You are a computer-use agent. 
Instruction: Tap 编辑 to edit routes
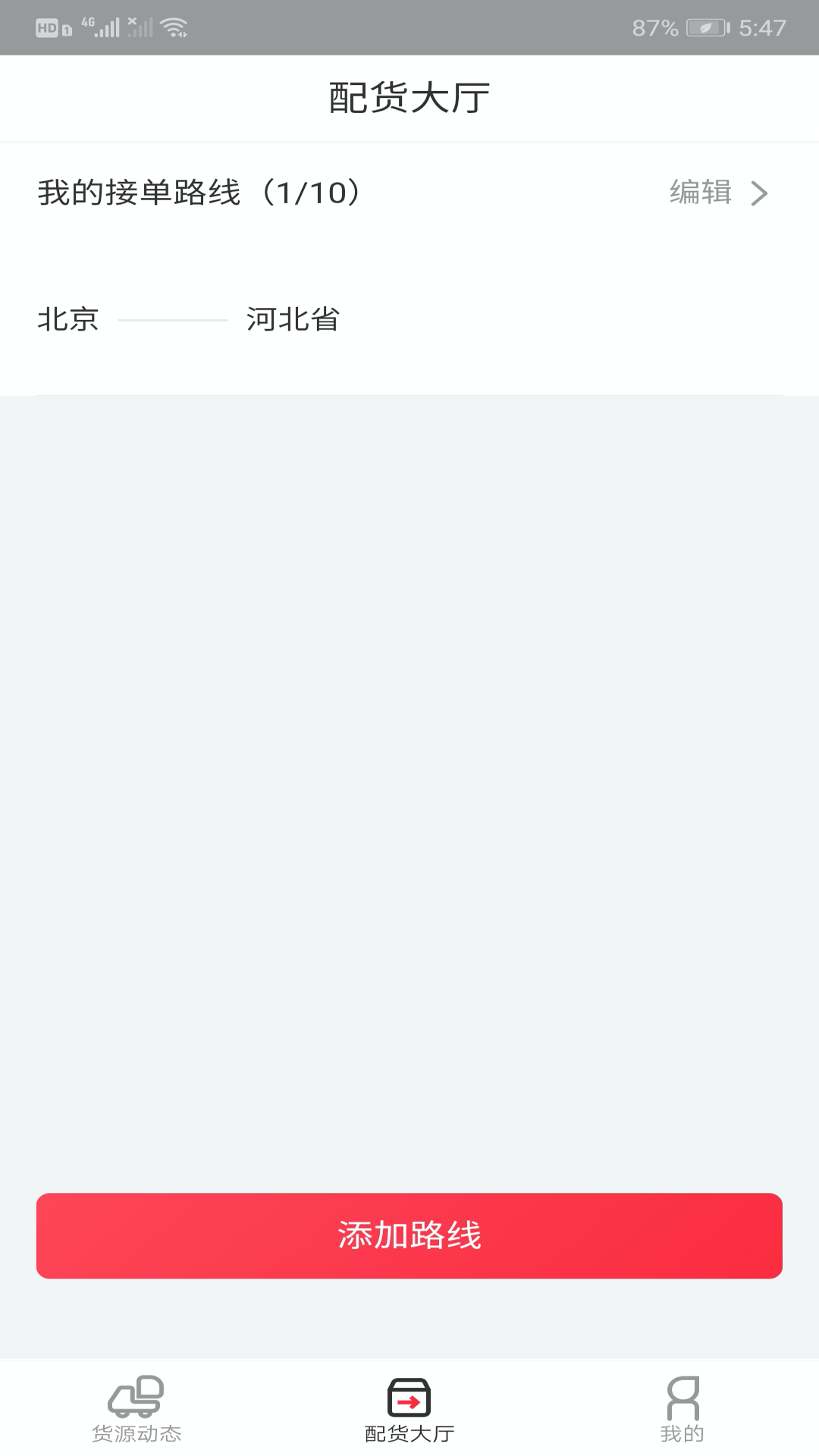(718, 193)
